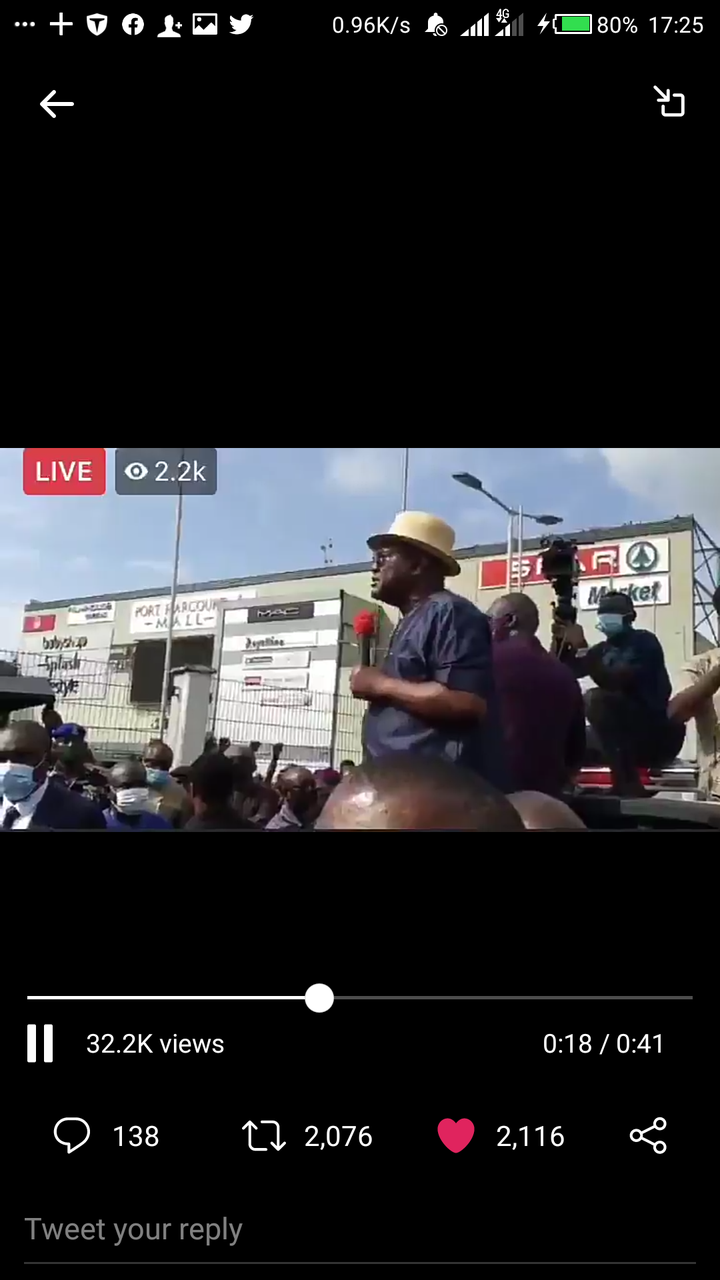Viewport: 720px width, 1280px height.
Task: Tap the video progress slider
Action: 319,998
